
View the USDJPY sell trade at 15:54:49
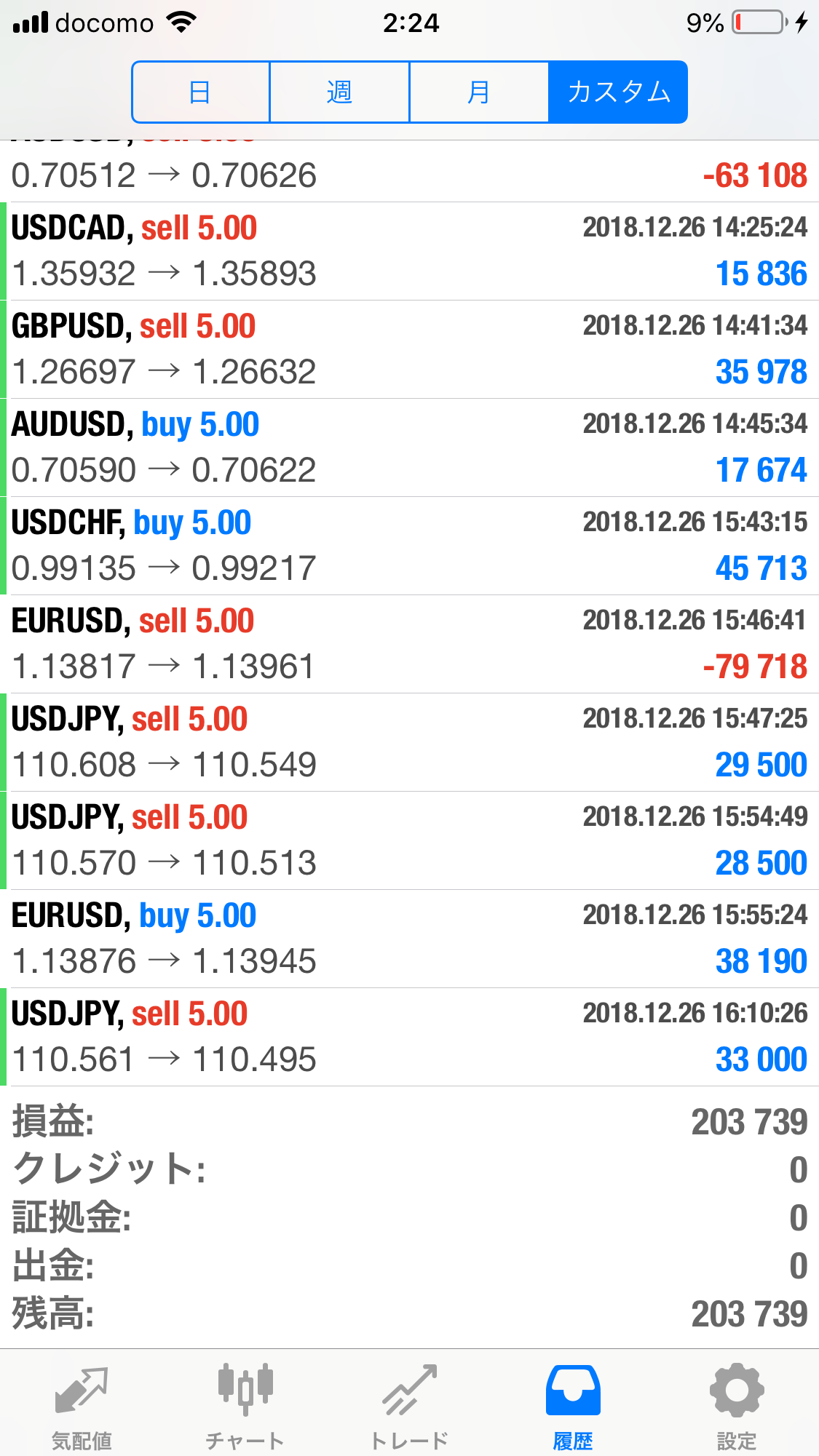(x=409, y=840)
